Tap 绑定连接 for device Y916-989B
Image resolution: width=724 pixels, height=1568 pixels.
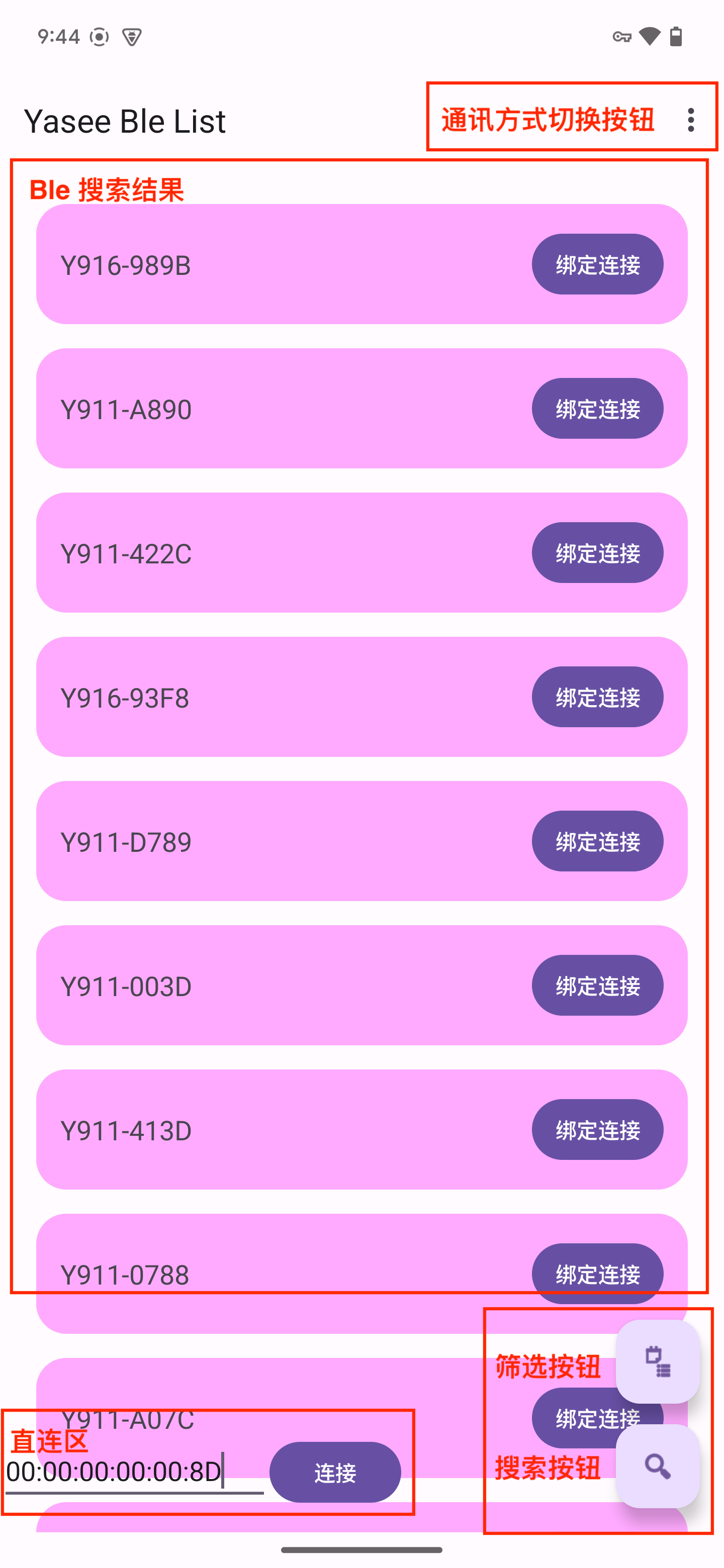point(597,264)
